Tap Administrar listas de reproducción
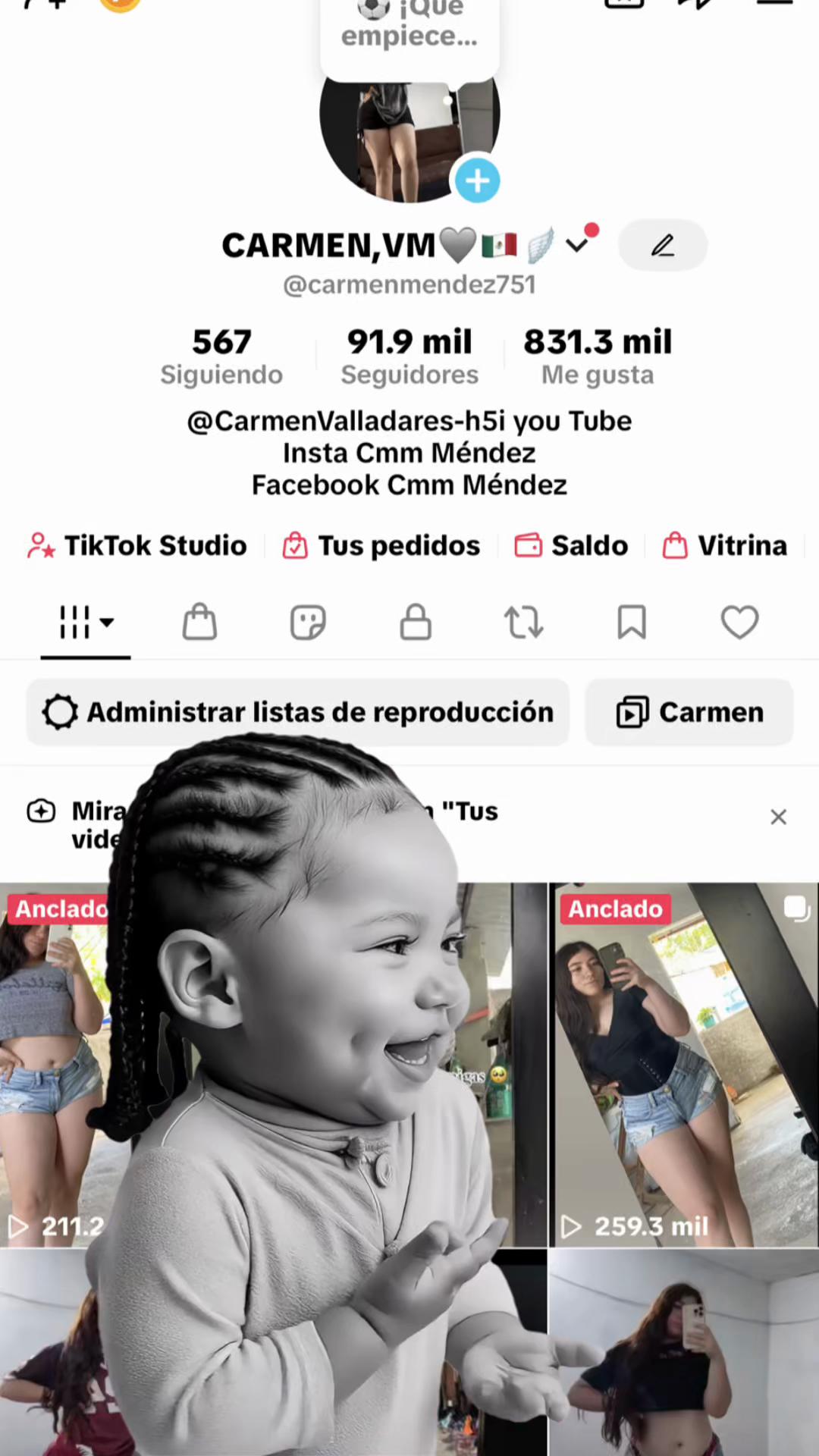 [298, 712]
